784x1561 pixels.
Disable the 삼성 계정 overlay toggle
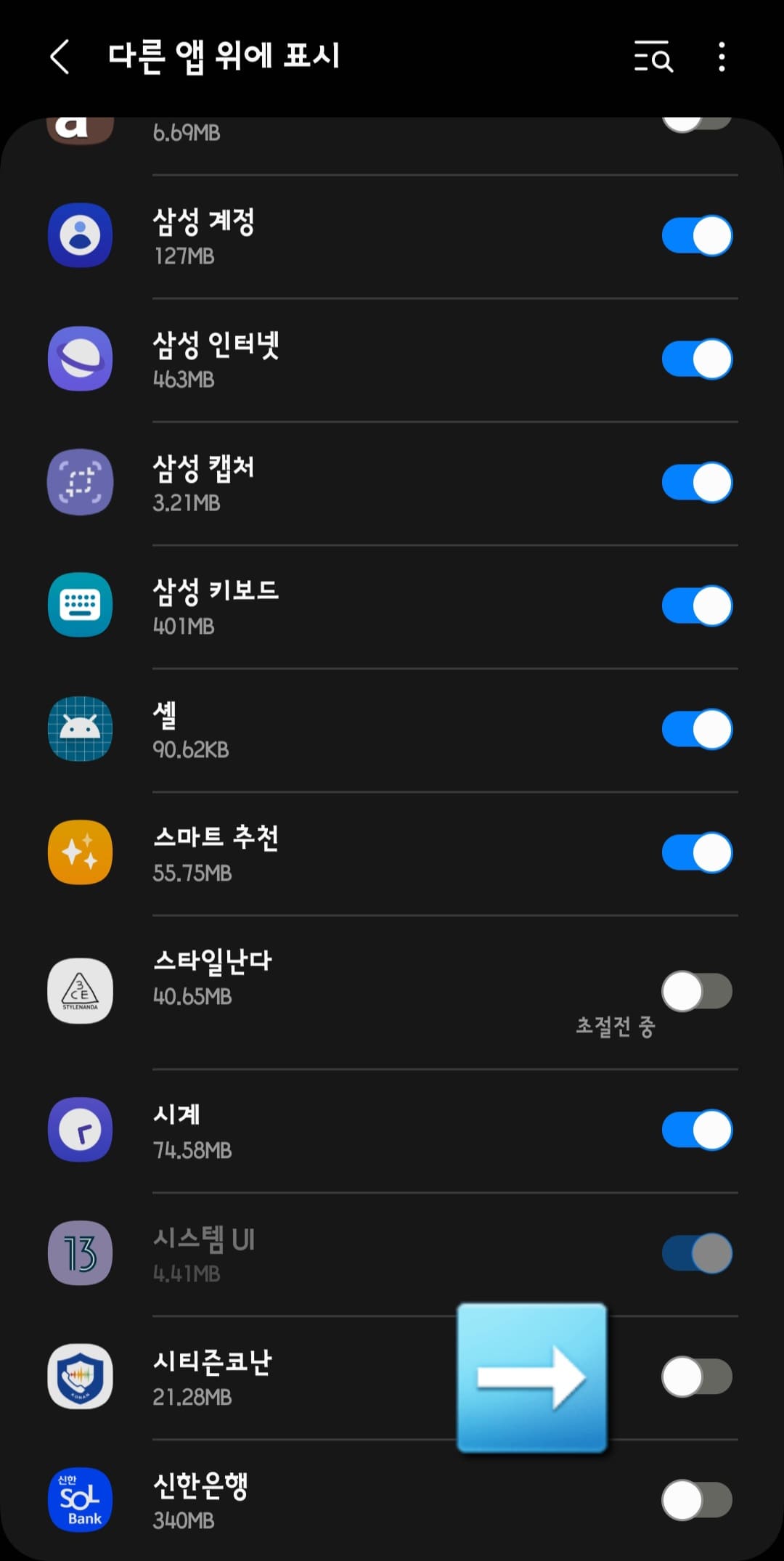coord(695,236)
